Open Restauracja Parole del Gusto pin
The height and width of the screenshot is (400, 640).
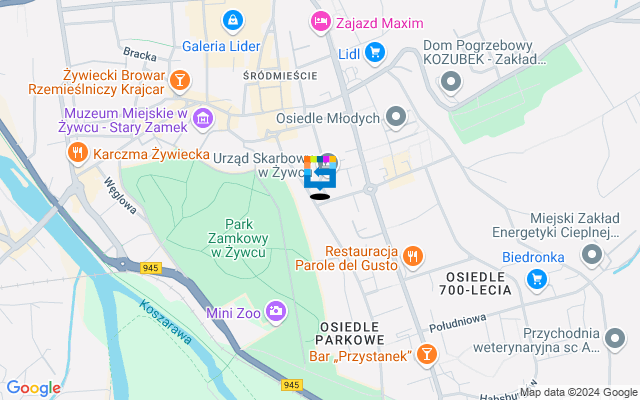[412, 258]
